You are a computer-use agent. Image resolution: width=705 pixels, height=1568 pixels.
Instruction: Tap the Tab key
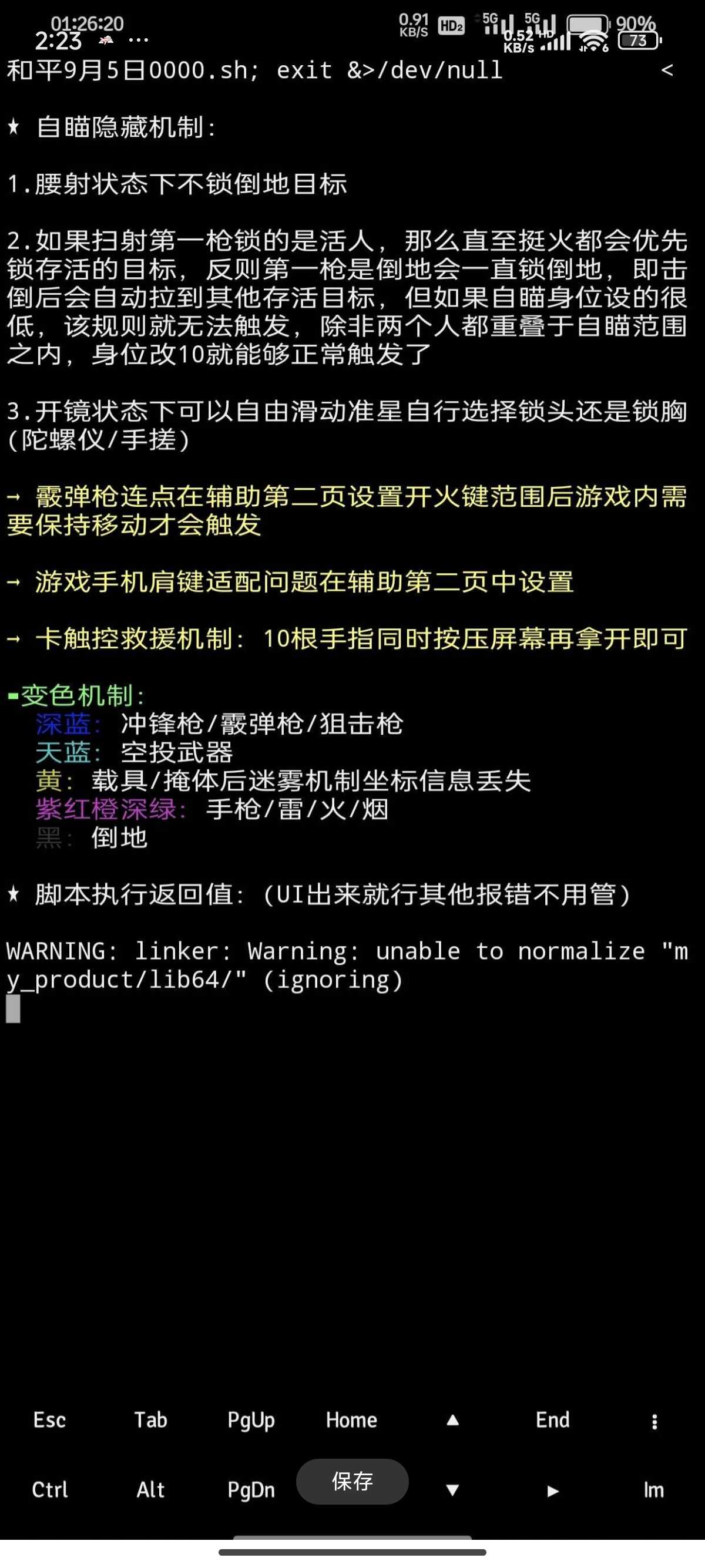click(x=150, y=1421)
